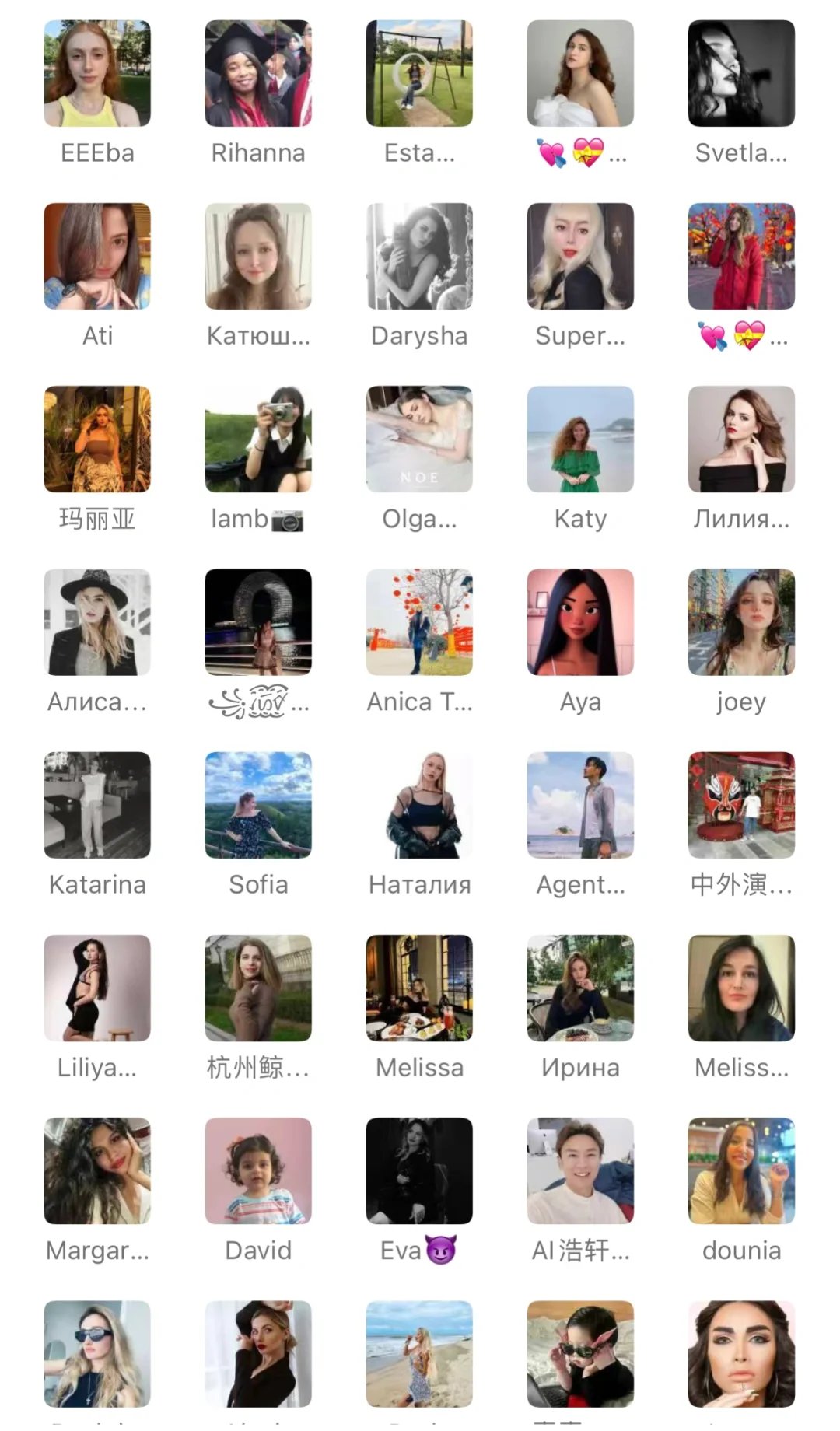Viewport: 840px width, 1431px height.
Task: Tap Rihanna's avatar
Action: click(258, 74)
